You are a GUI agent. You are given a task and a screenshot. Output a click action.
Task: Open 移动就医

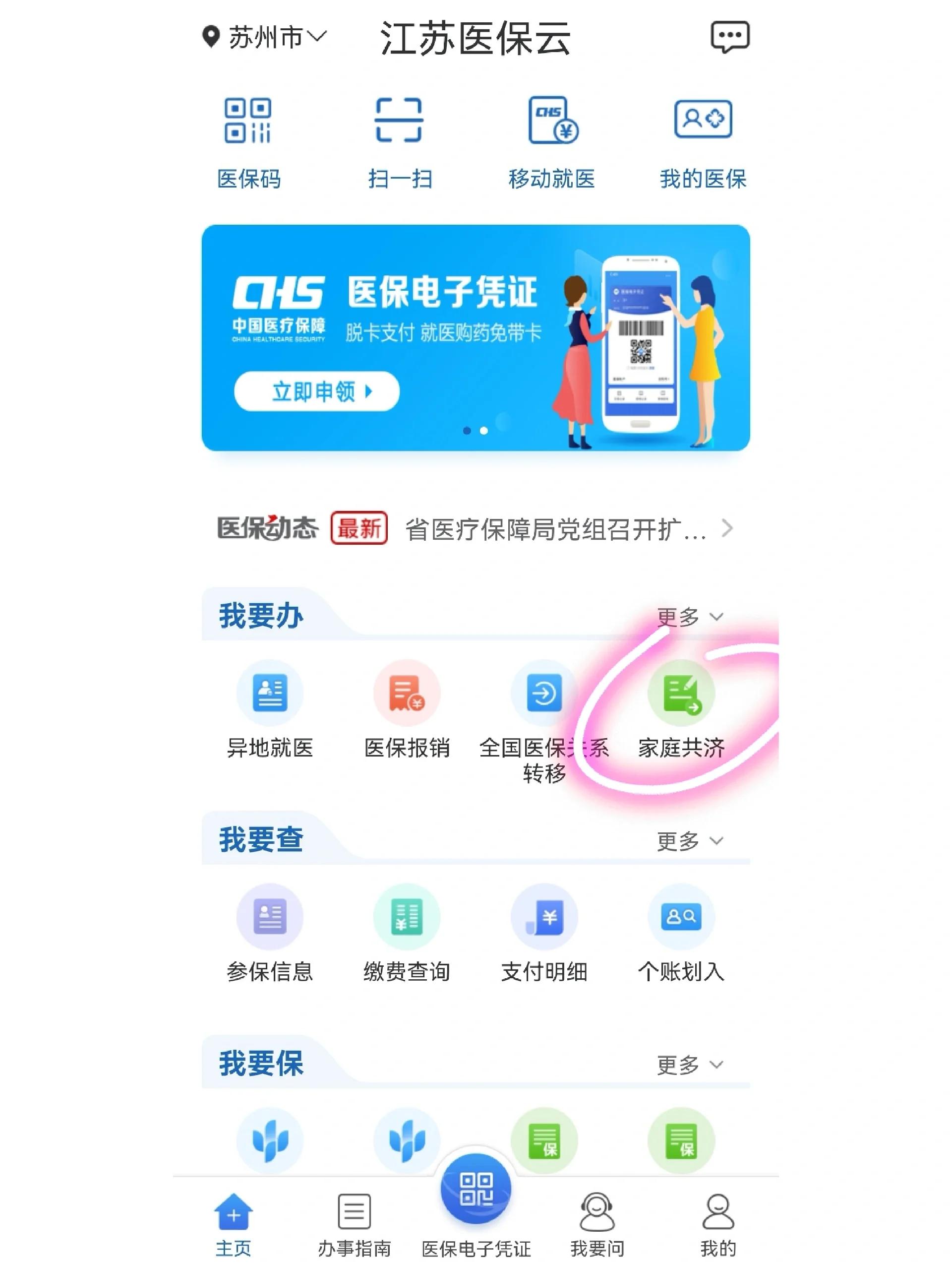[x=551, y=143]
